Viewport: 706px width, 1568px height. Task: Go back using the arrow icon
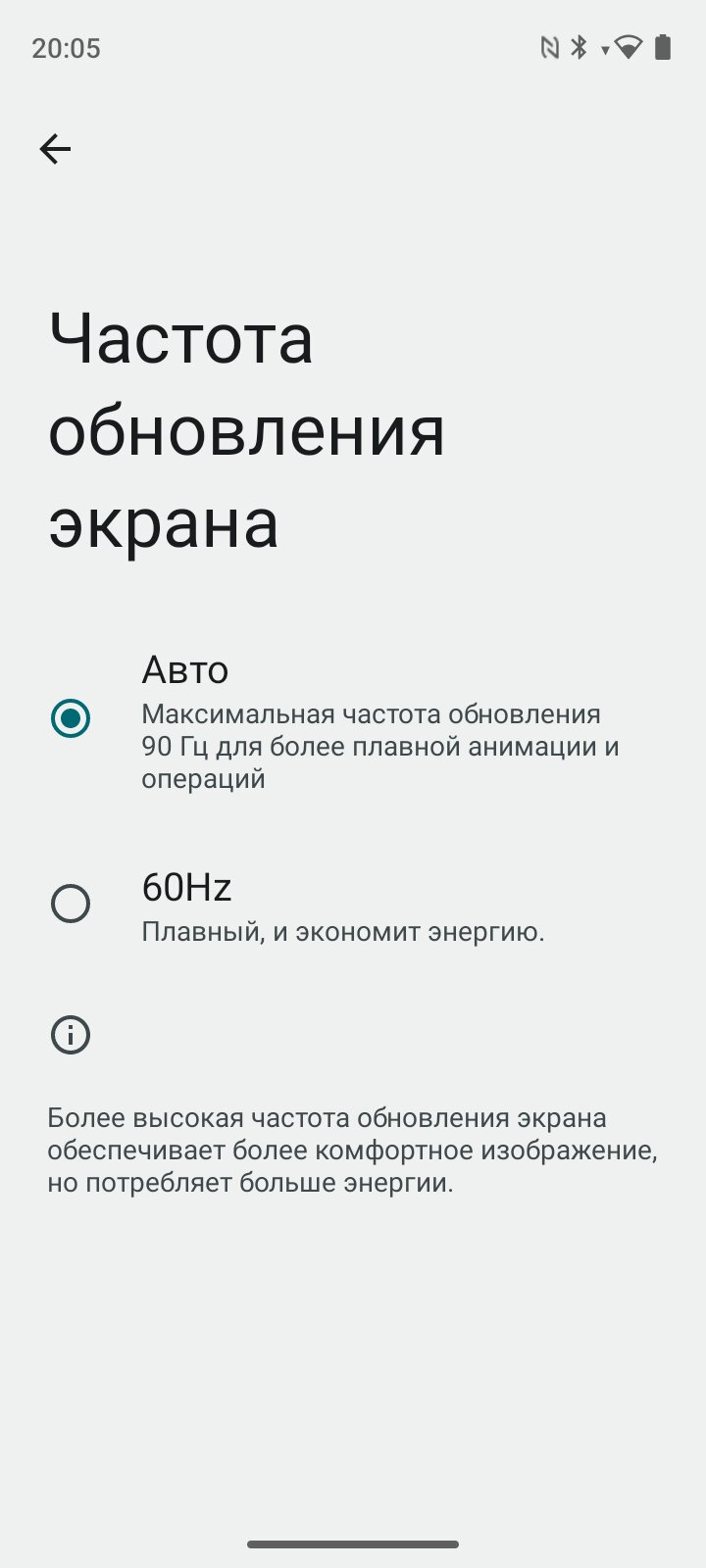point(55,149)
